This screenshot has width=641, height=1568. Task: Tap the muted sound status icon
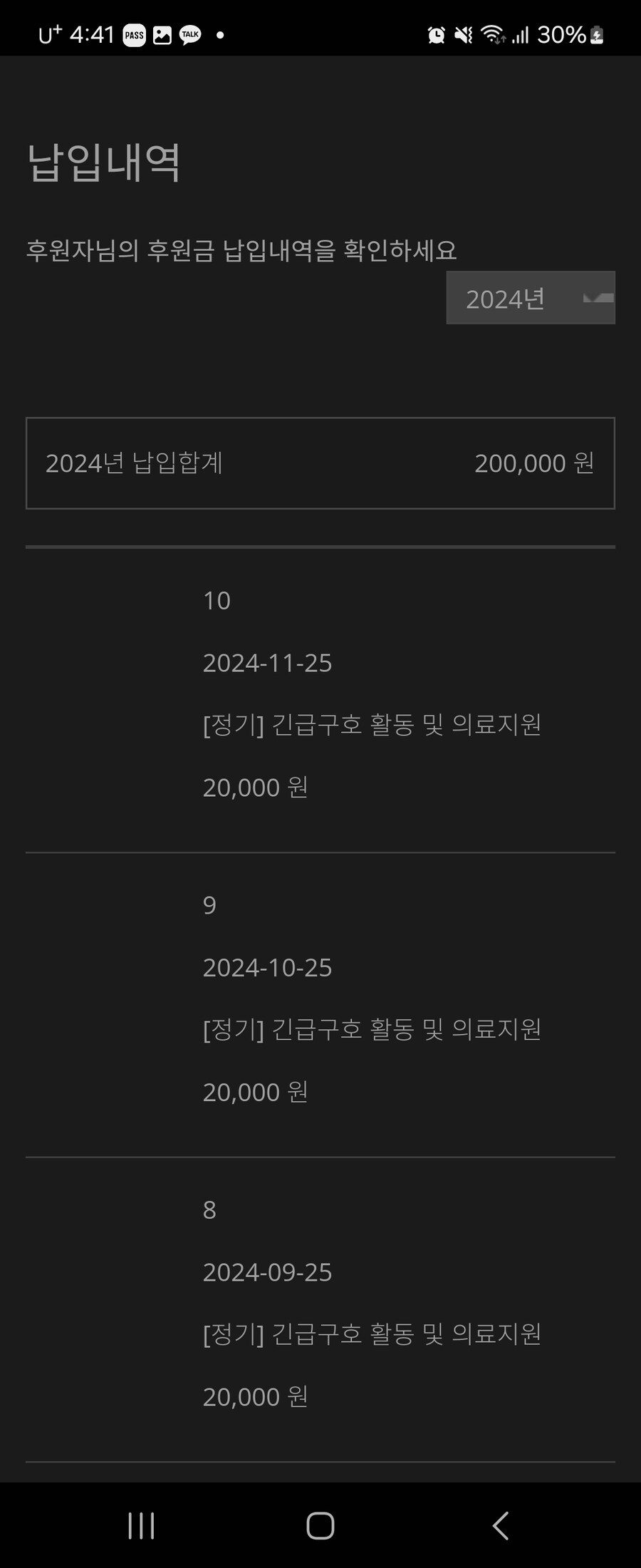(463, 33)
